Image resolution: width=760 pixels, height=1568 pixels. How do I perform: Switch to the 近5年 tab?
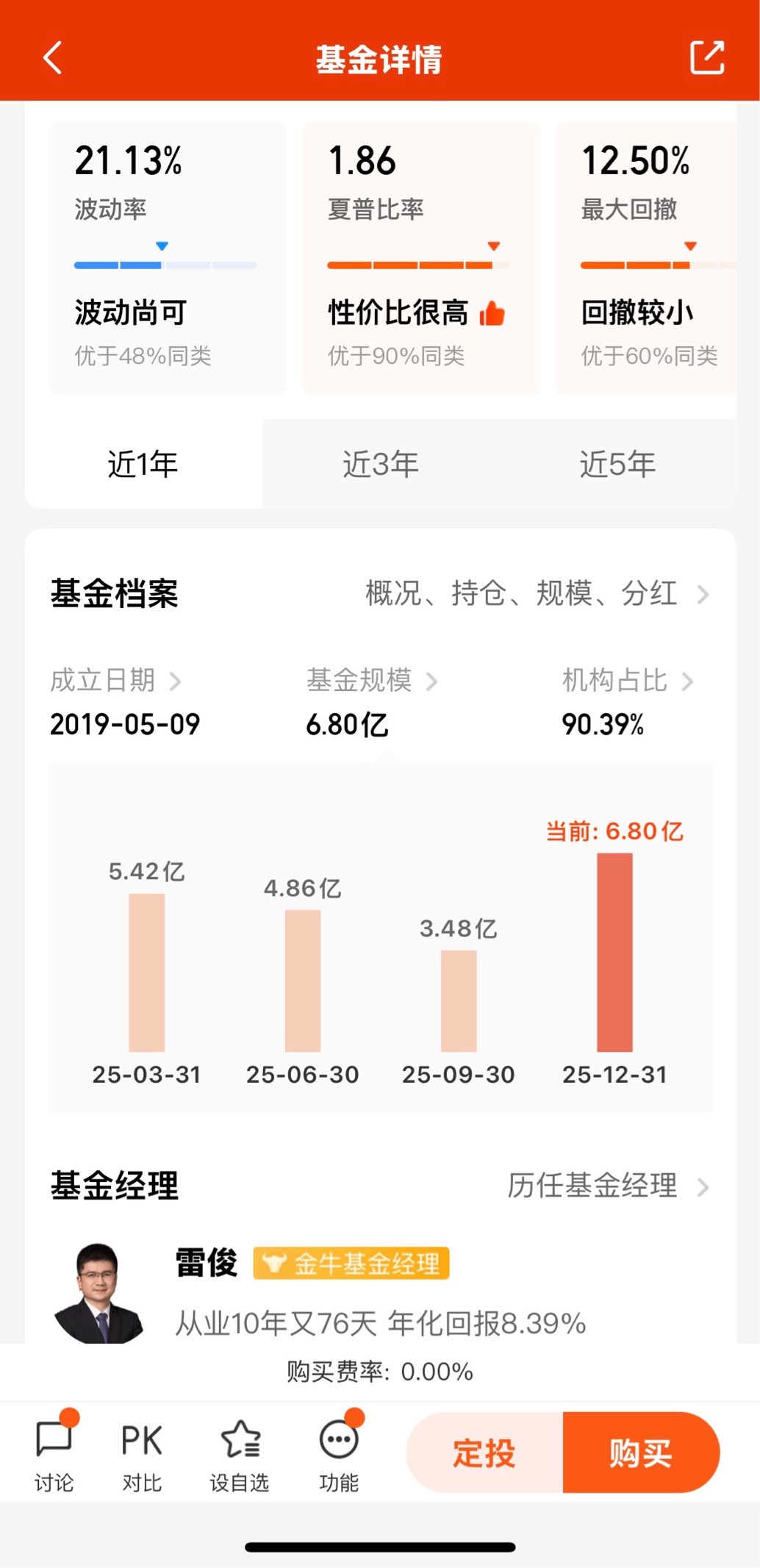[x=617, y=464]
